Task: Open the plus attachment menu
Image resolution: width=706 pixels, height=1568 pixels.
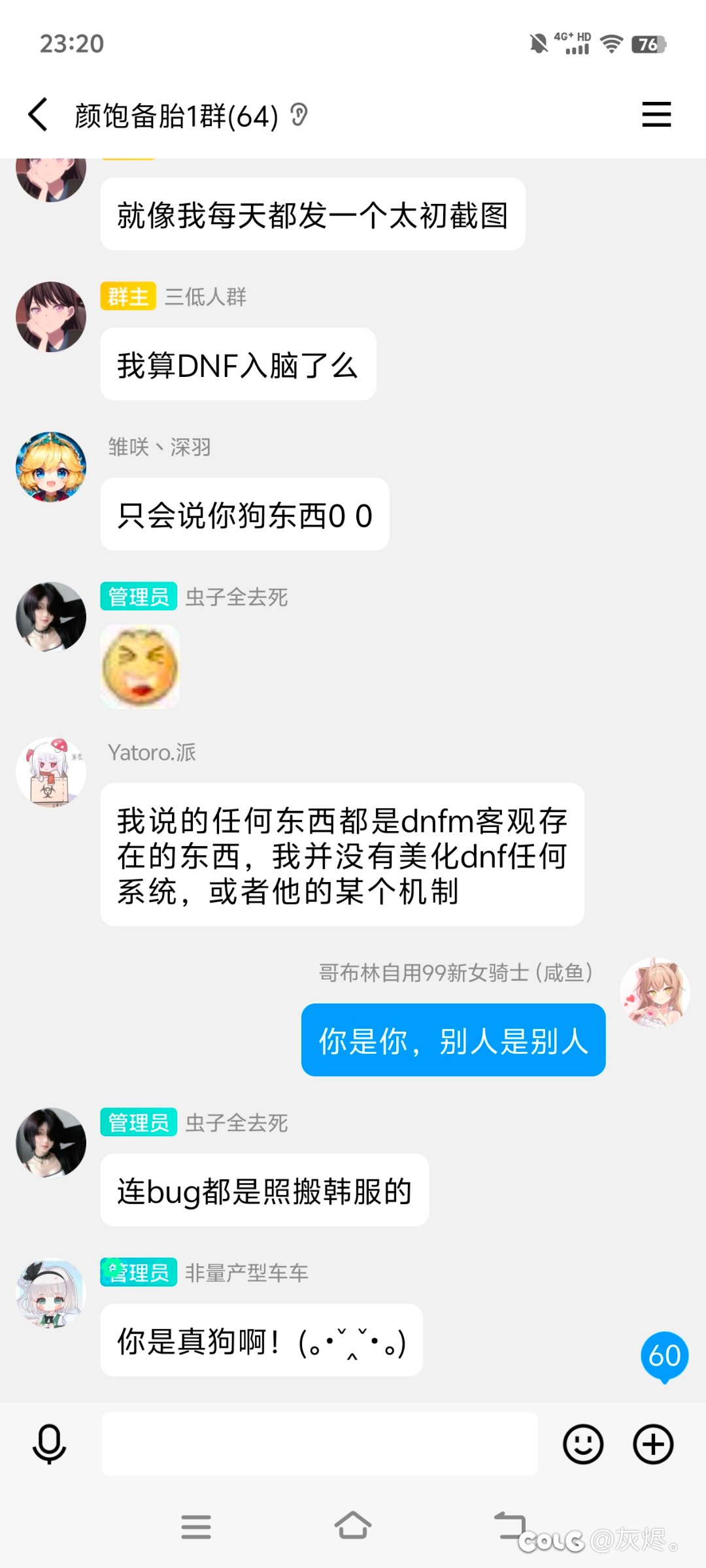Action: (x=654, y=1444)
